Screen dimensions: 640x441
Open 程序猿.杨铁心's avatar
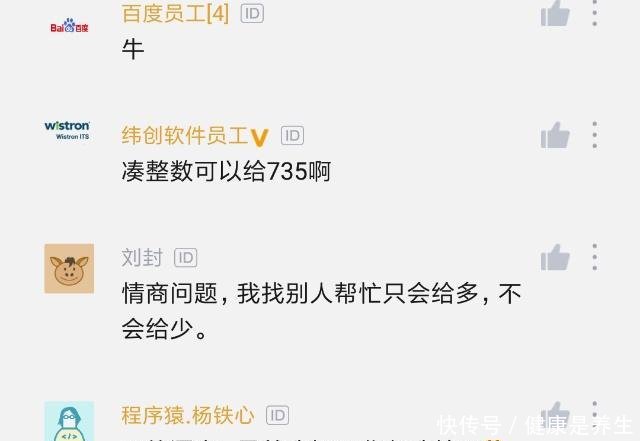69,422
